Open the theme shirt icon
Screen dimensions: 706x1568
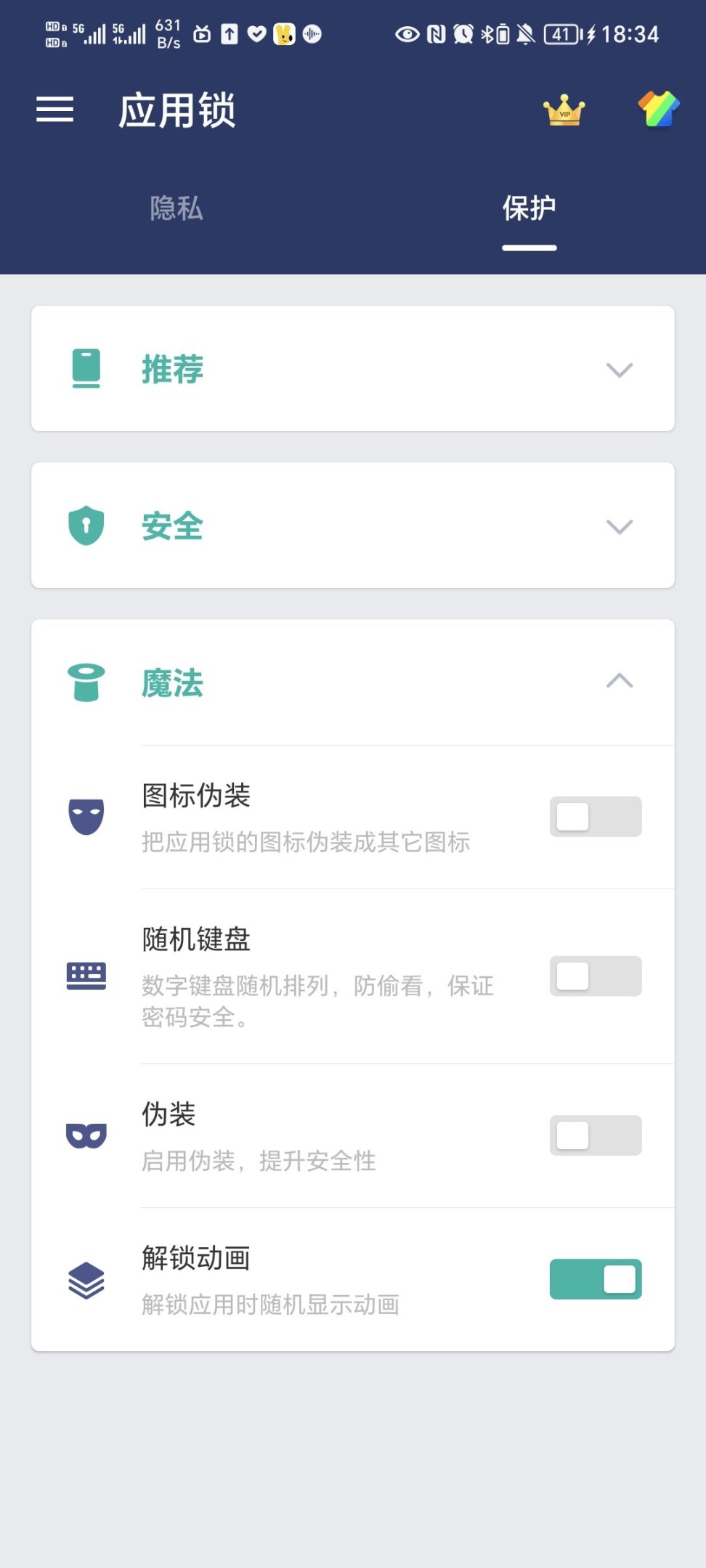coord(658,110)
